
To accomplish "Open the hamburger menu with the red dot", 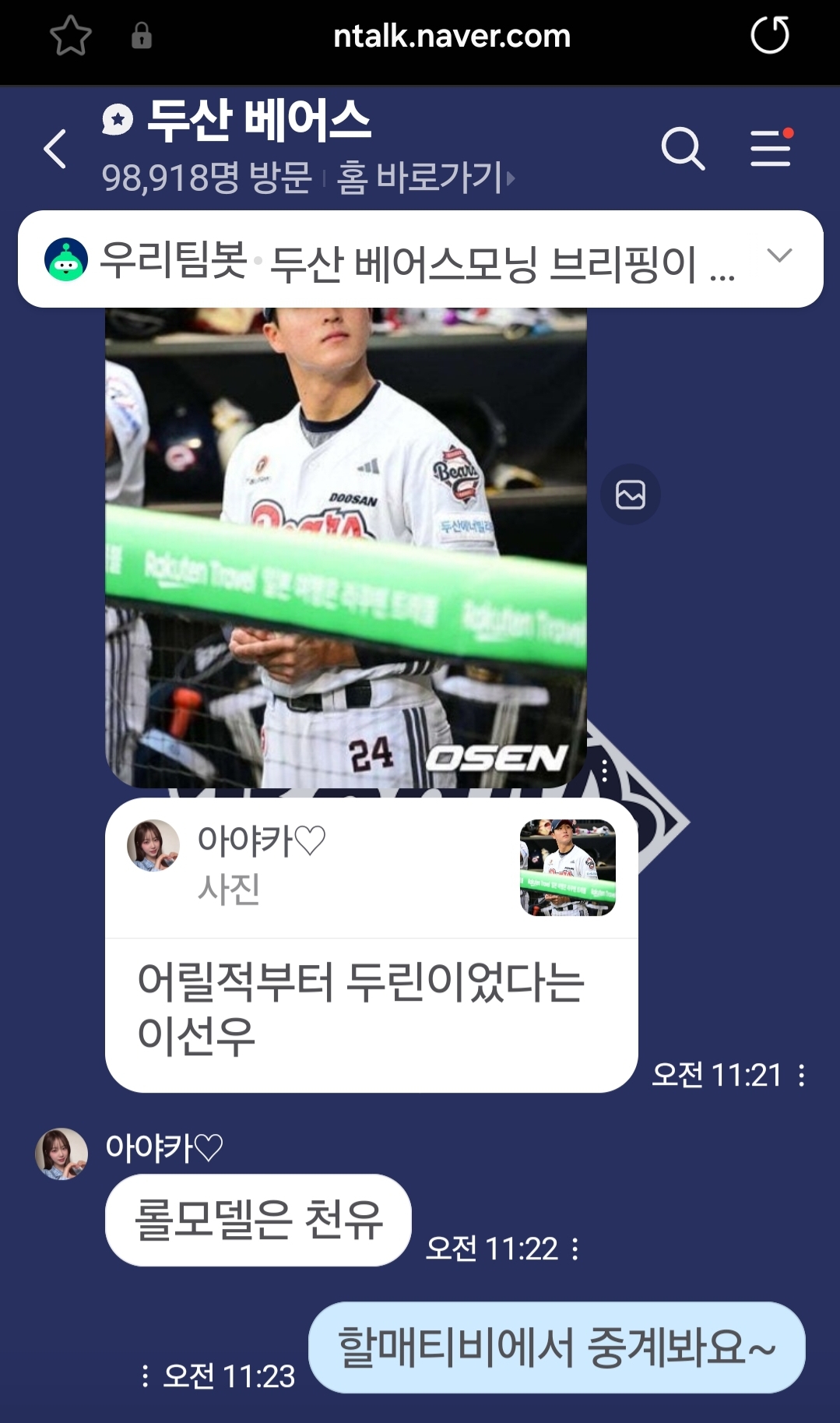I will pyautogui.click(x=771, y=148).
